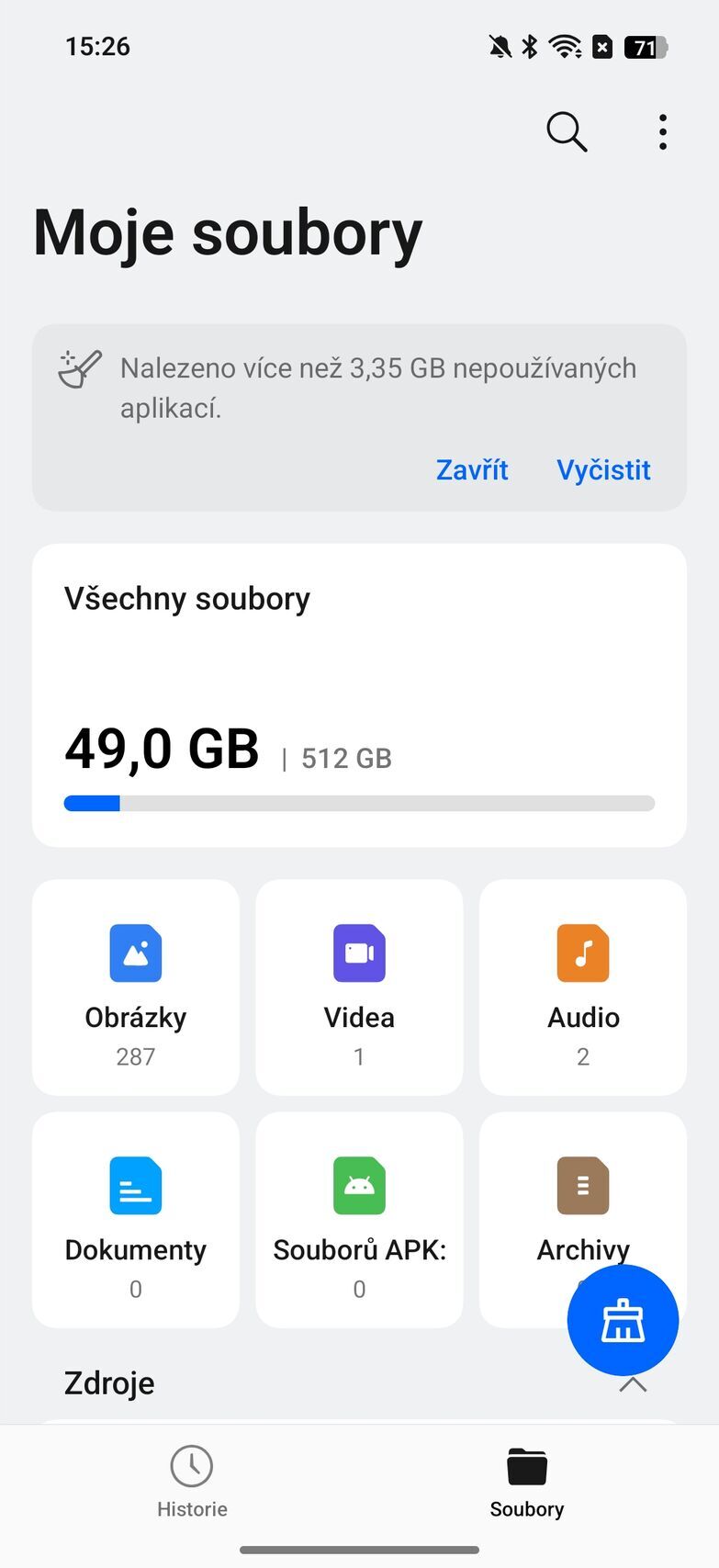719x1568 pixels.
Task: Open the search in Moje soubory
Action: pyautogui.click(x=566, y=131)
